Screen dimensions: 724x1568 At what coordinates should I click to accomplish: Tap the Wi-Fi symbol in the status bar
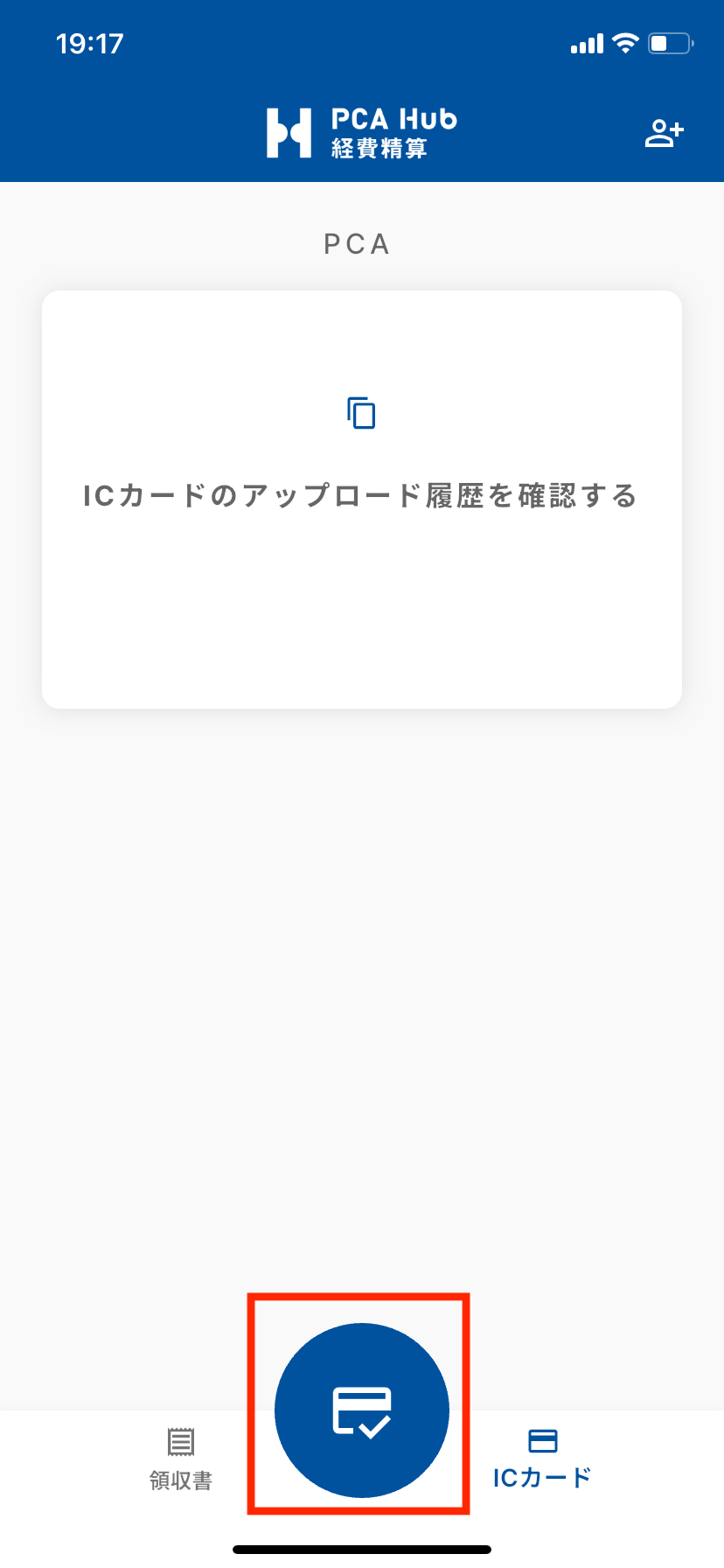[x=623, y=43]
